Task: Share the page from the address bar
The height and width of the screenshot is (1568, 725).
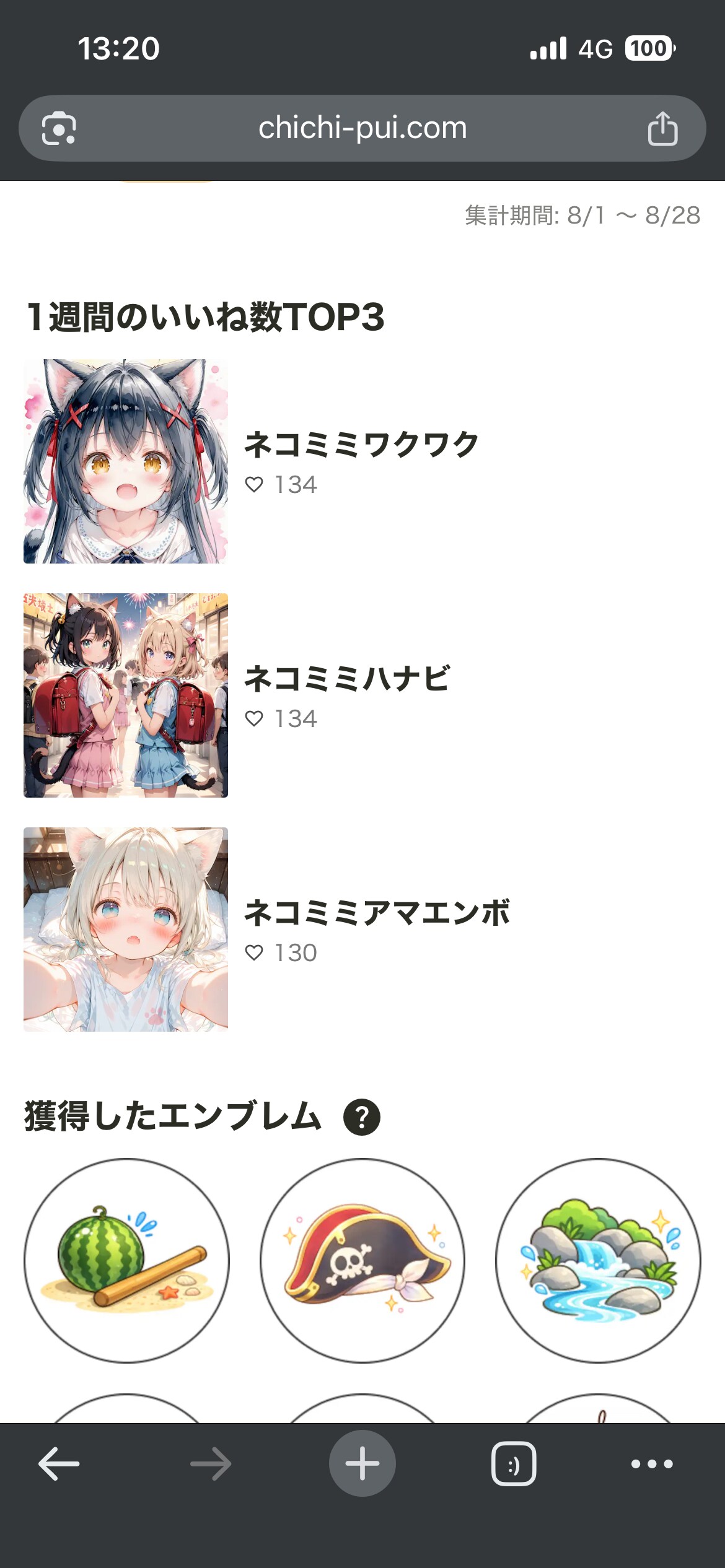Action: (662, 129)
